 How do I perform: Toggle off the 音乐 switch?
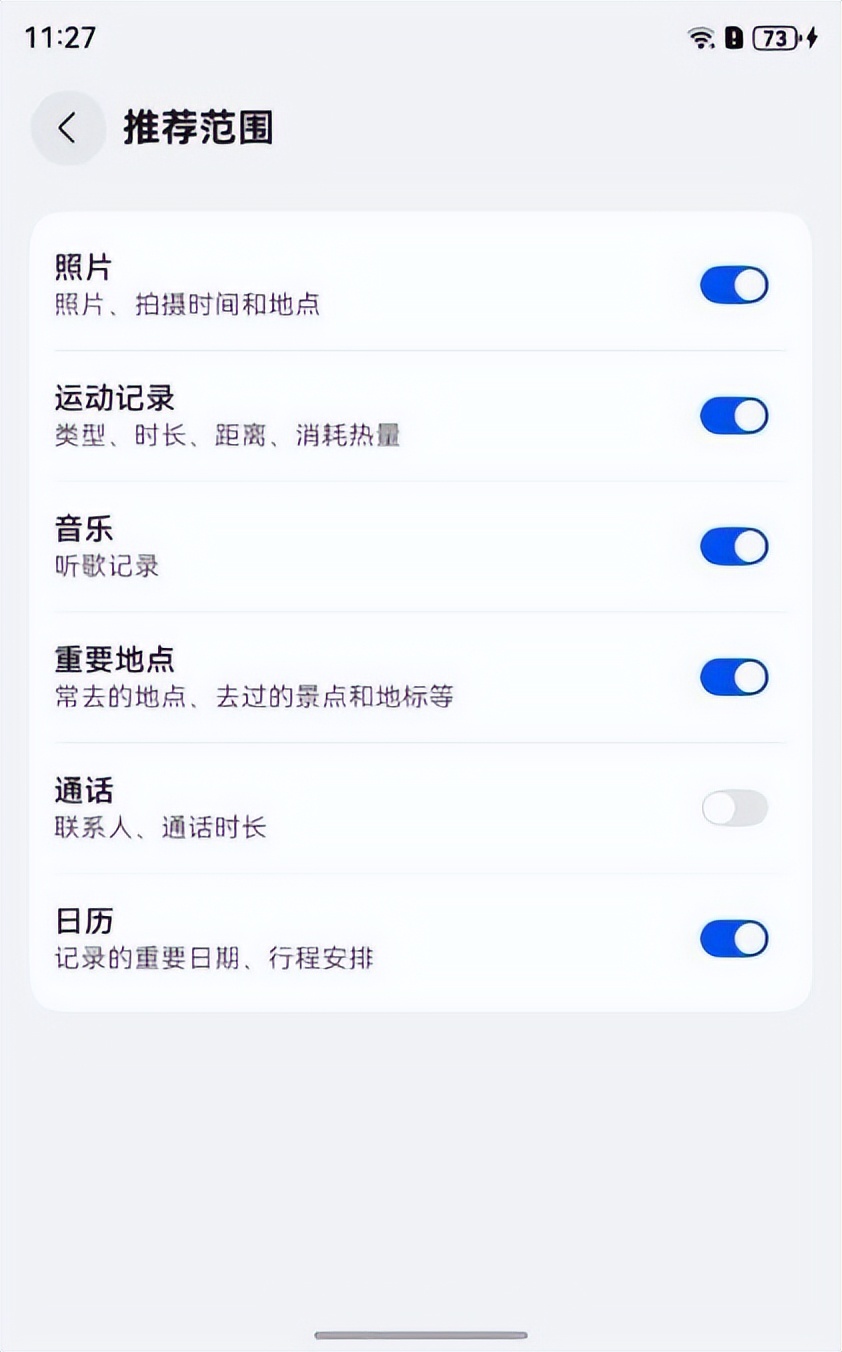pos(733,547)
